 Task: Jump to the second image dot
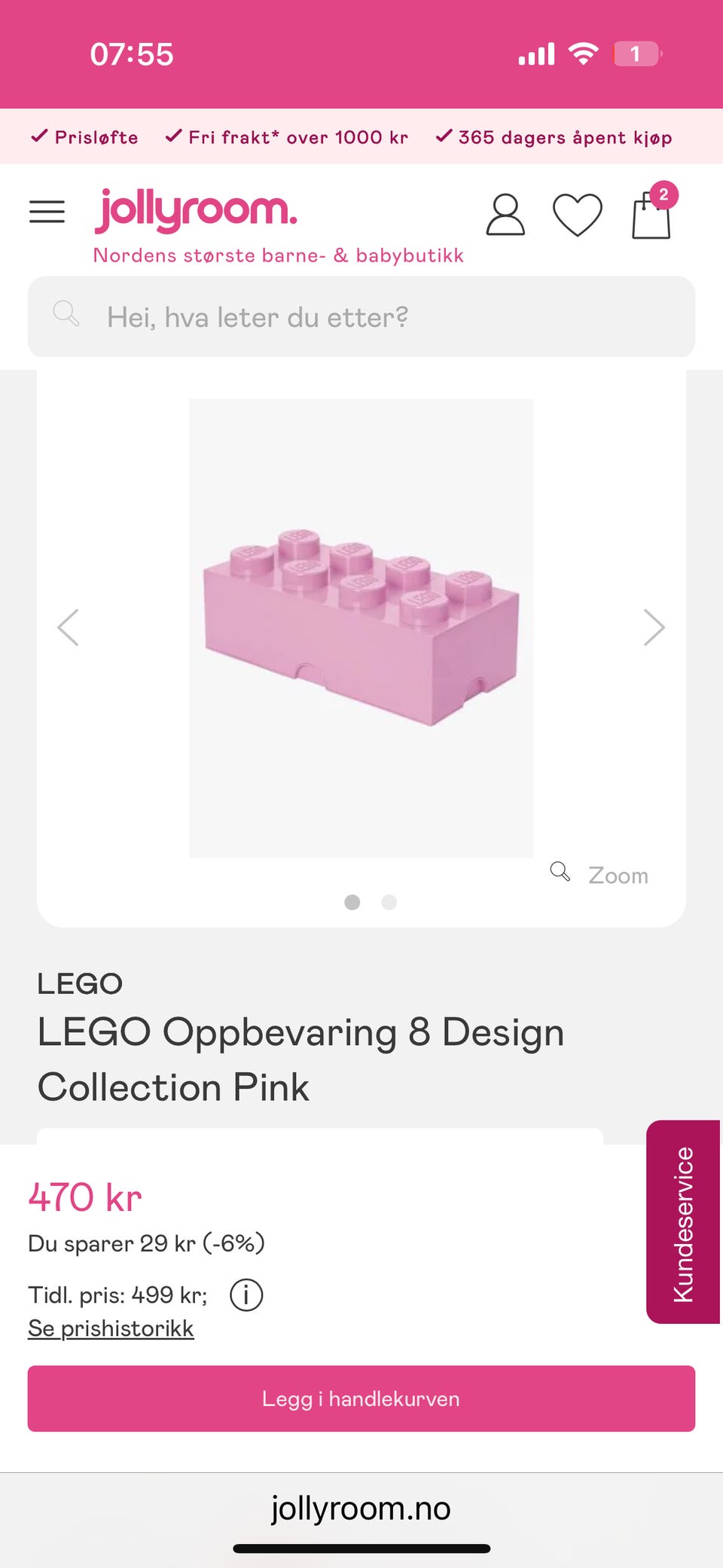click(389, 902)
